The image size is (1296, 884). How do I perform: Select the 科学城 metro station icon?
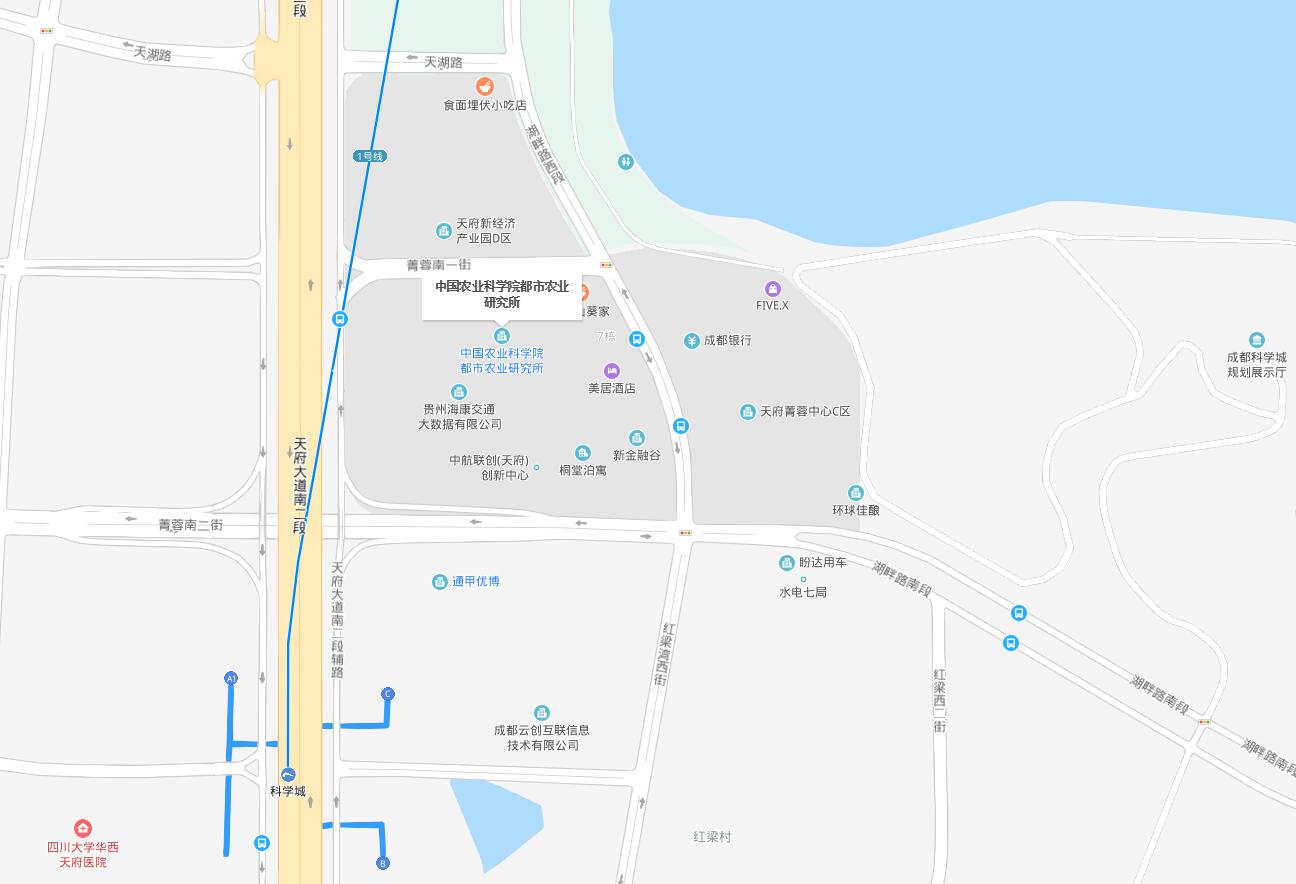[x=288, y=774]
